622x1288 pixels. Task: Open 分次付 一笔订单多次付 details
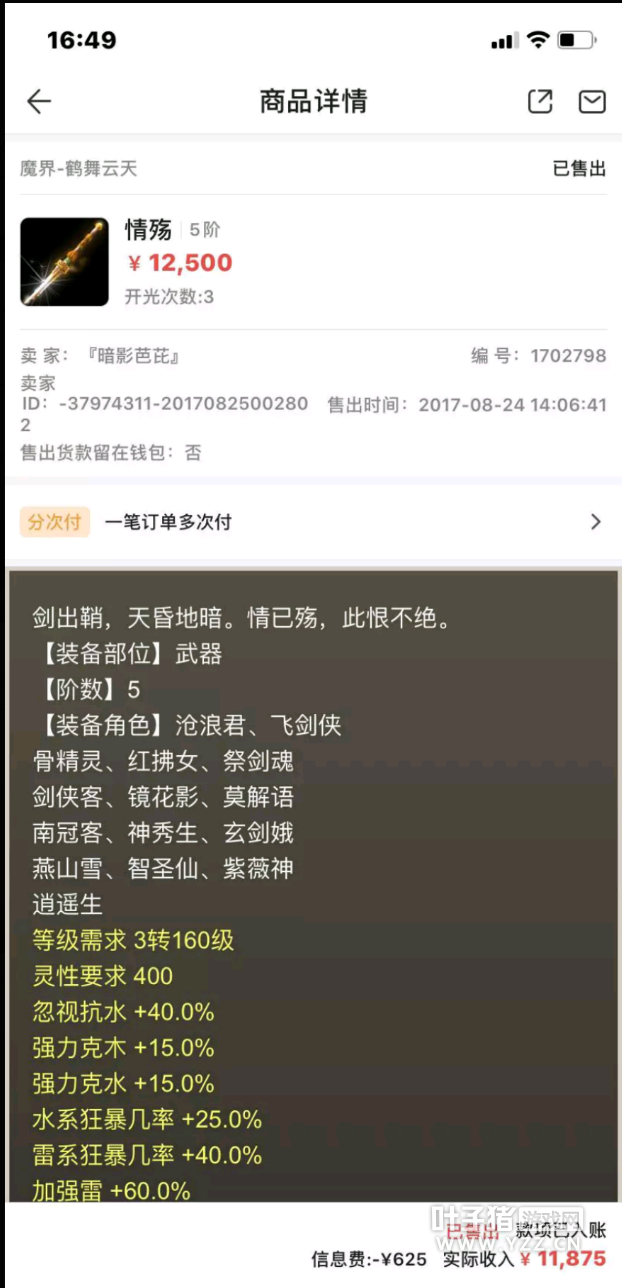[x=311, y=522]
